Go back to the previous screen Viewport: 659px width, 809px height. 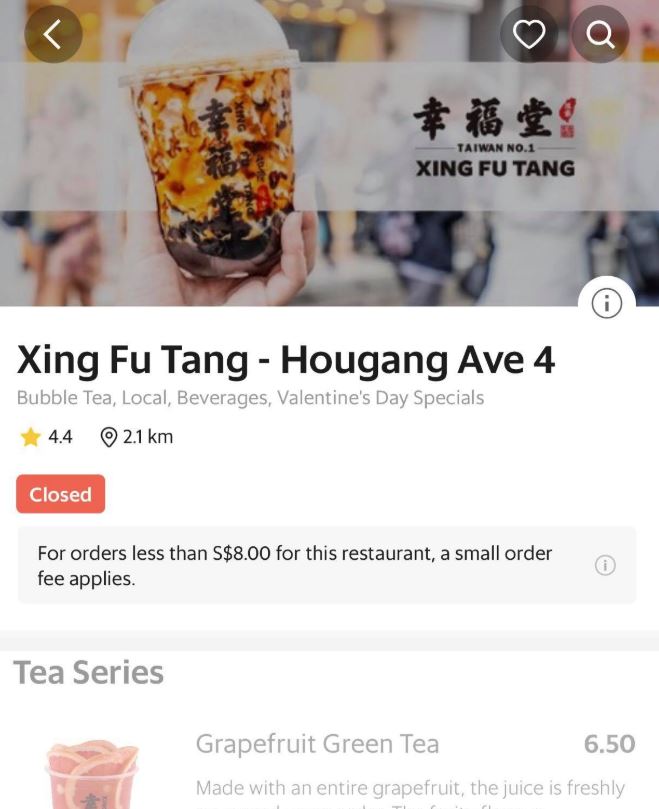pyautogui.click(x=52, y=35)
